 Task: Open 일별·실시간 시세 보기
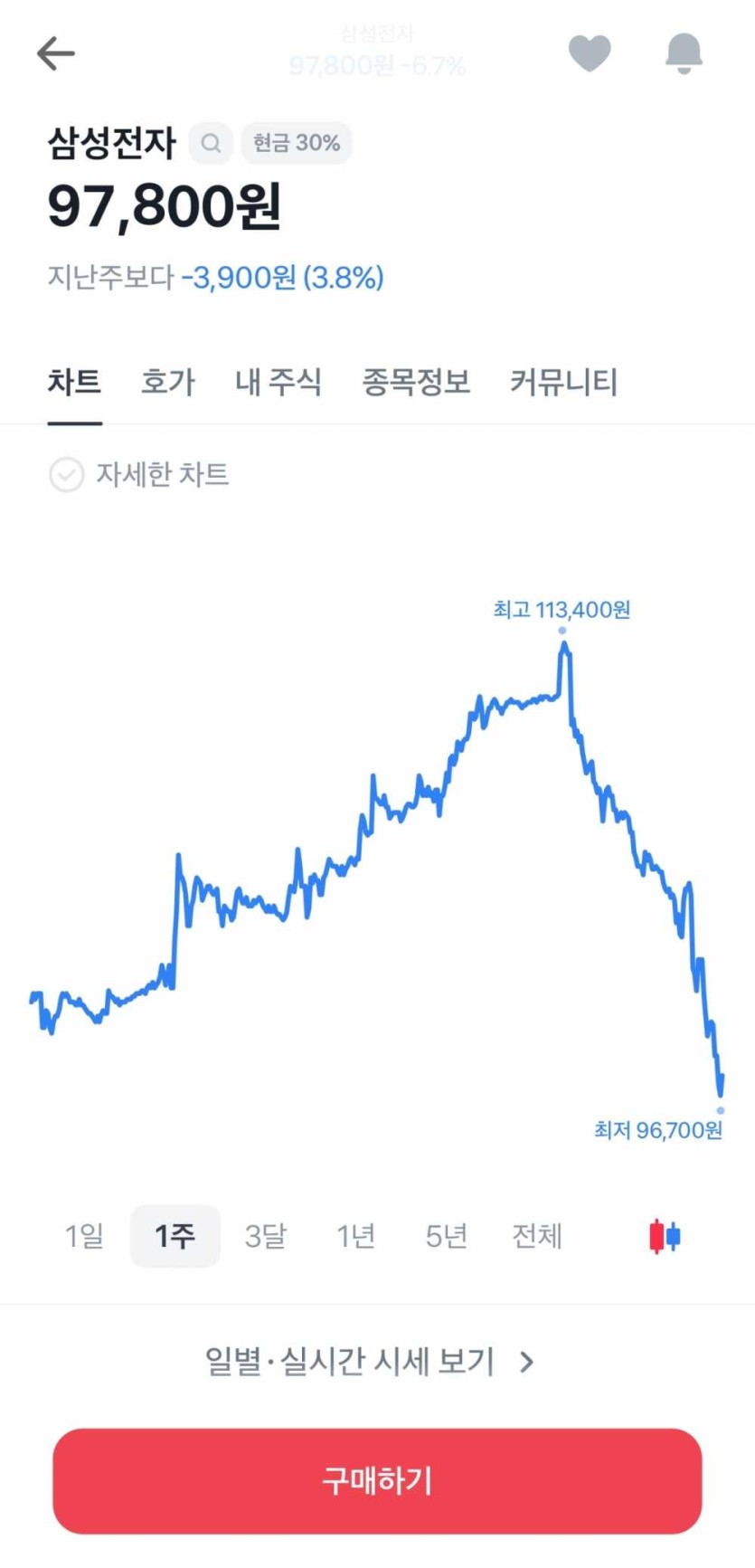click(370, 1361)
